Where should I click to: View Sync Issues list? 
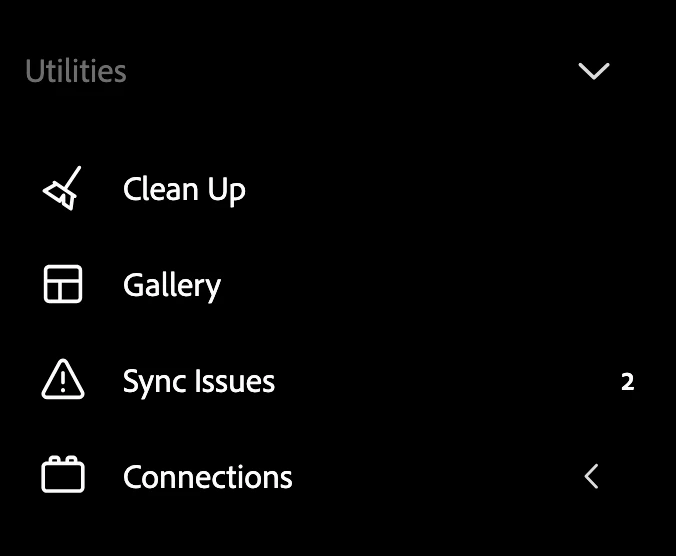198,381
